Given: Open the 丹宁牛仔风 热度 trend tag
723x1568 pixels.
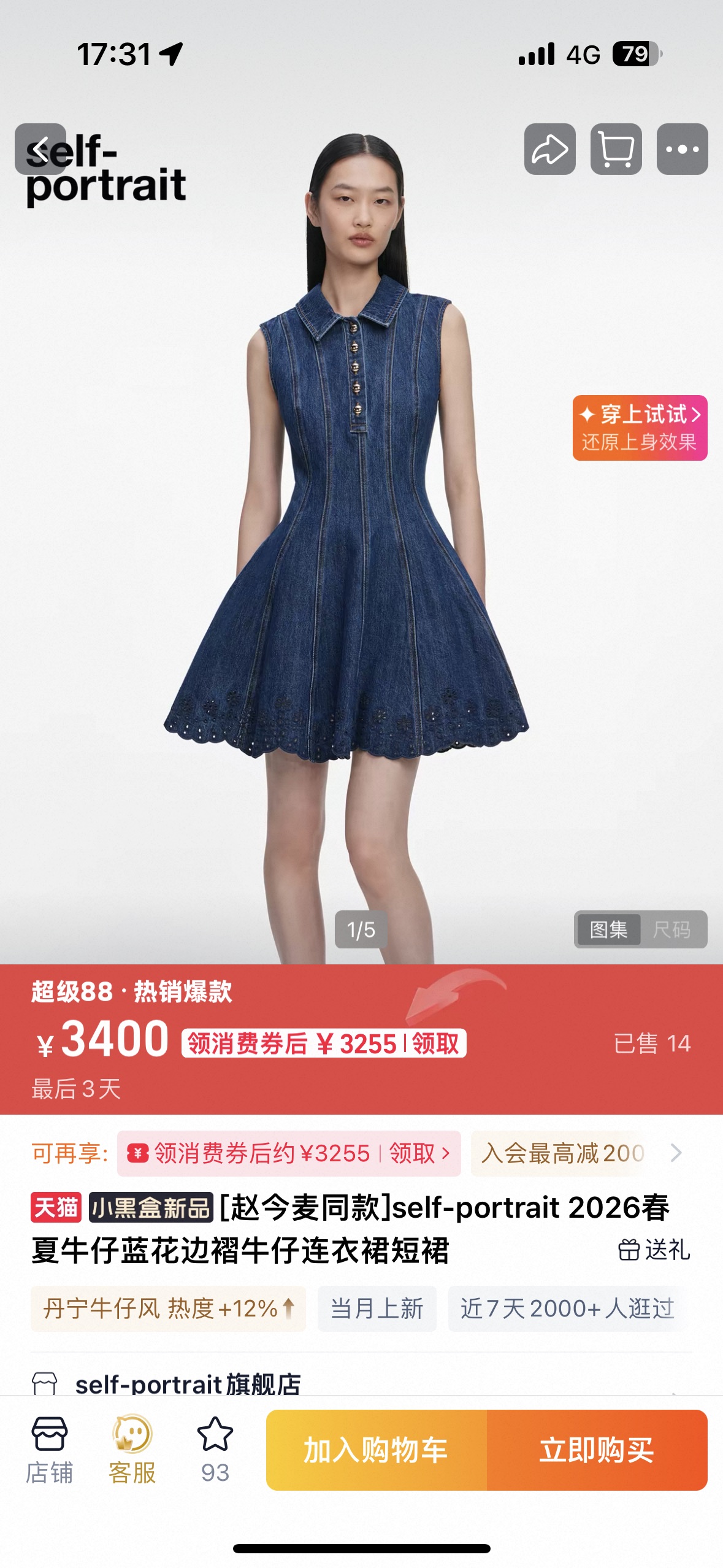Looking at the screenshot, I should [168, 1309].
